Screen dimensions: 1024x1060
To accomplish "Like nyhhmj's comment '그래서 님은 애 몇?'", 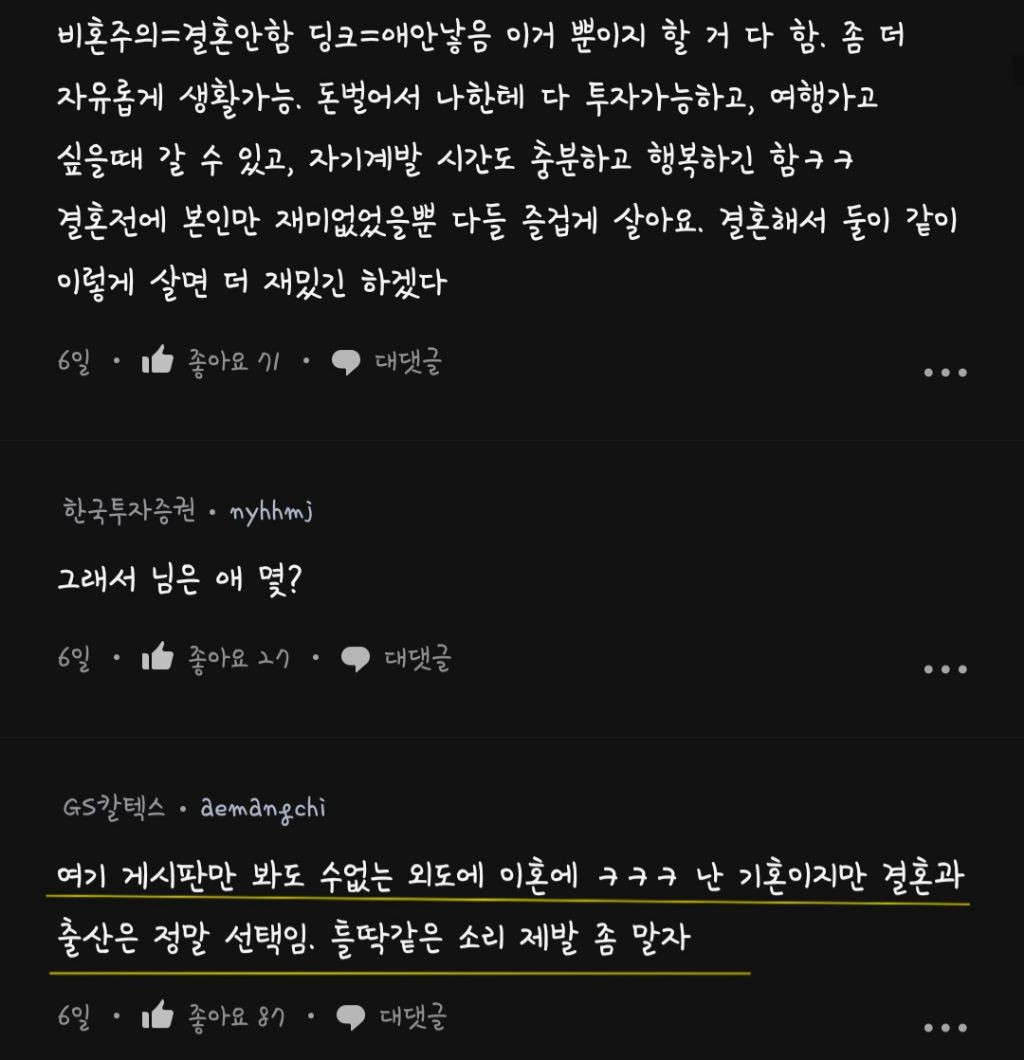I will (158, 658).
